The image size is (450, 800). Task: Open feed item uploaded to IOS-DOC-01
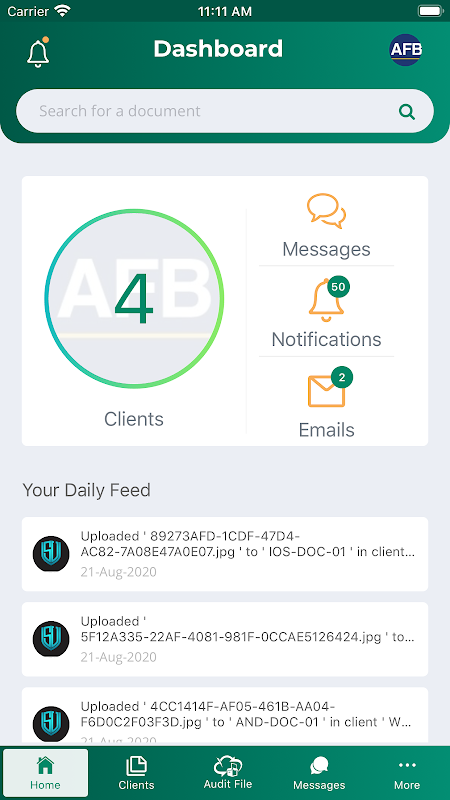click(x=225, y=554)
